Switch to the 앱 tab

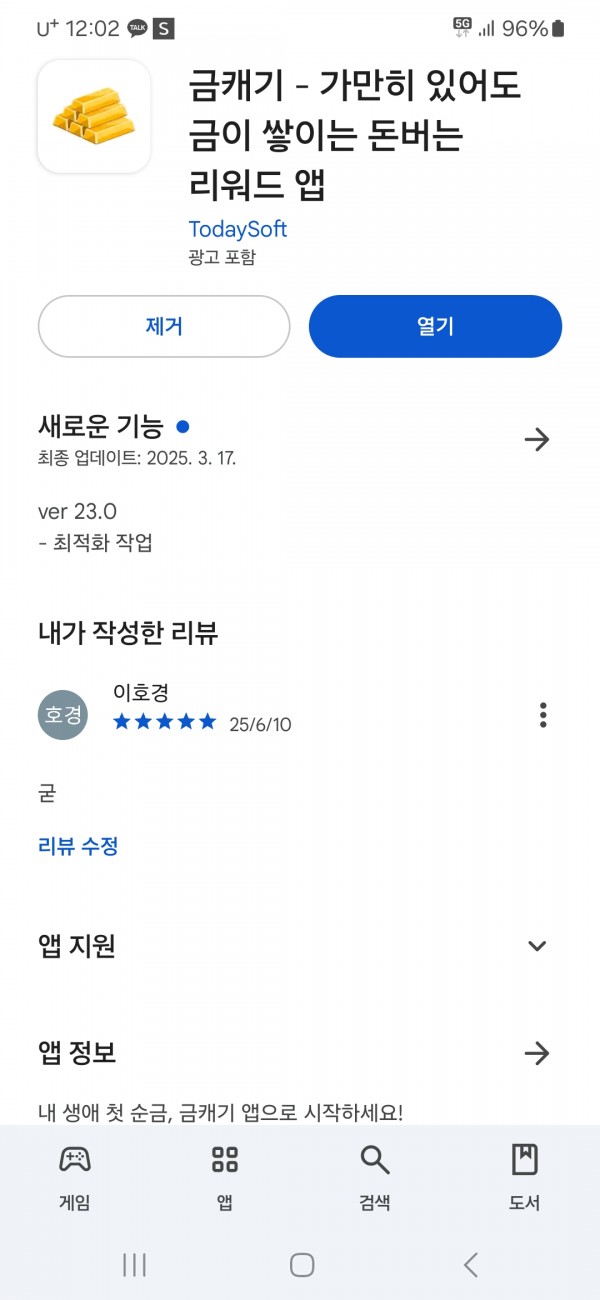click(225, 1178)
